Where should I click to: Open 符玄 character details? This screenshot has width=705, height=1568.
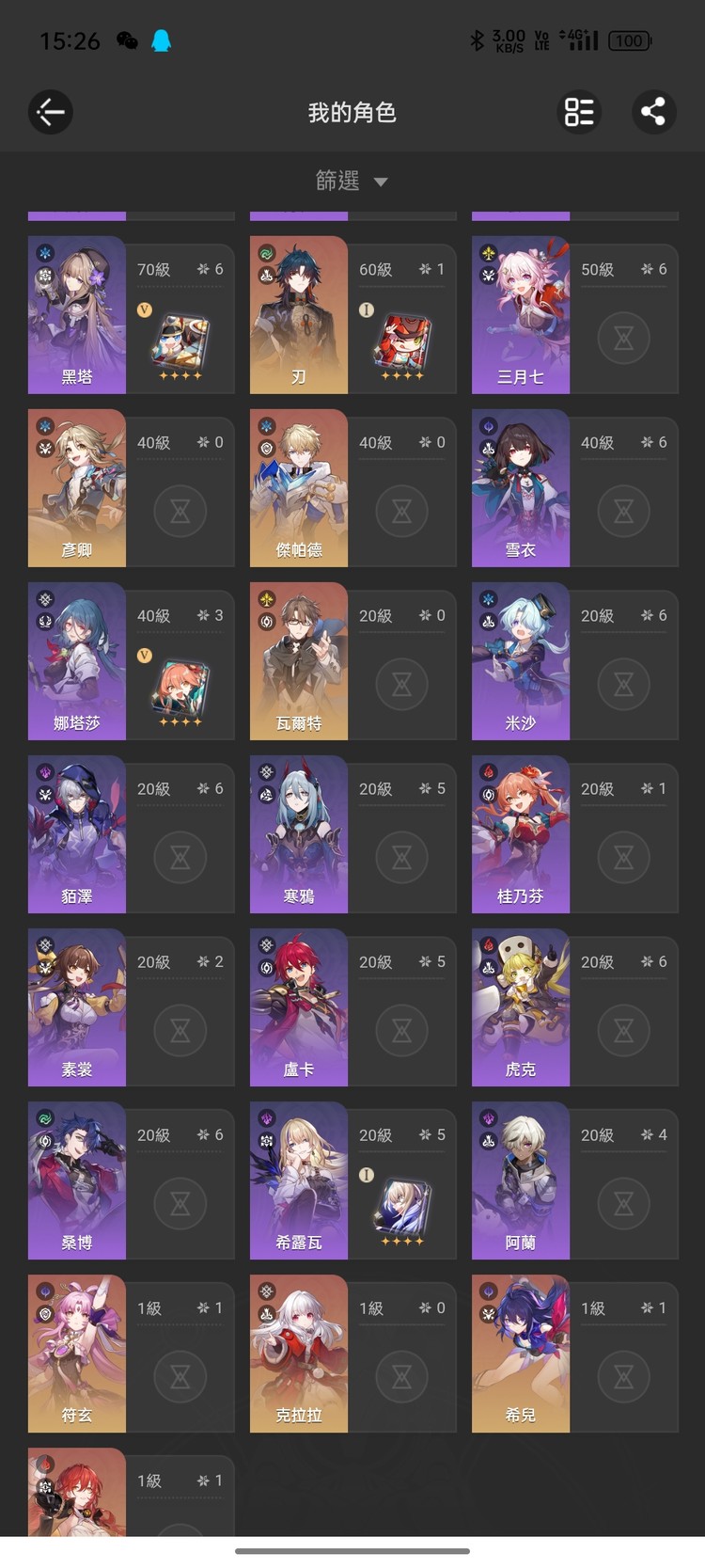tap(77, 1354)
